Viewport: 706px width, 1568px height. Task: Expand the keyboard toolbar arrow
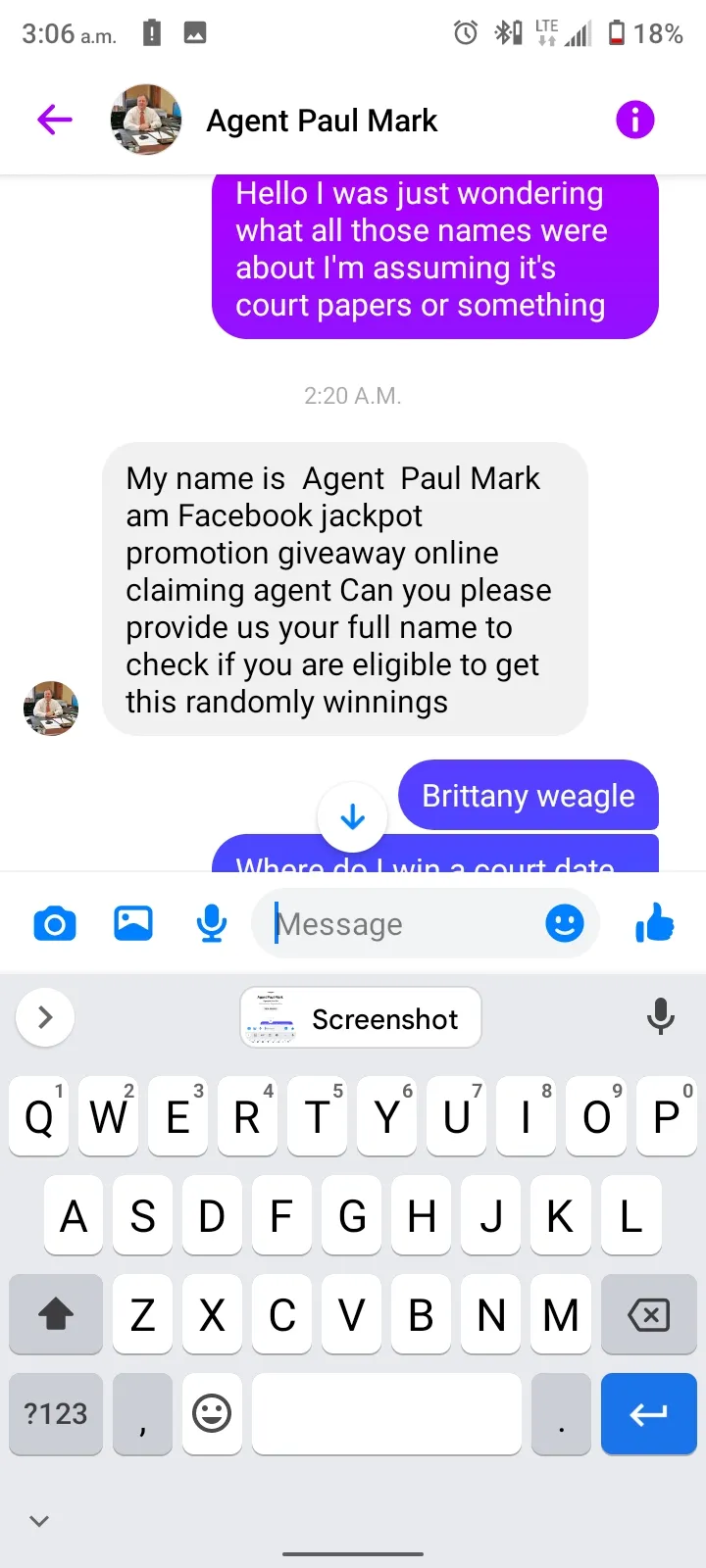[45, 1017]
